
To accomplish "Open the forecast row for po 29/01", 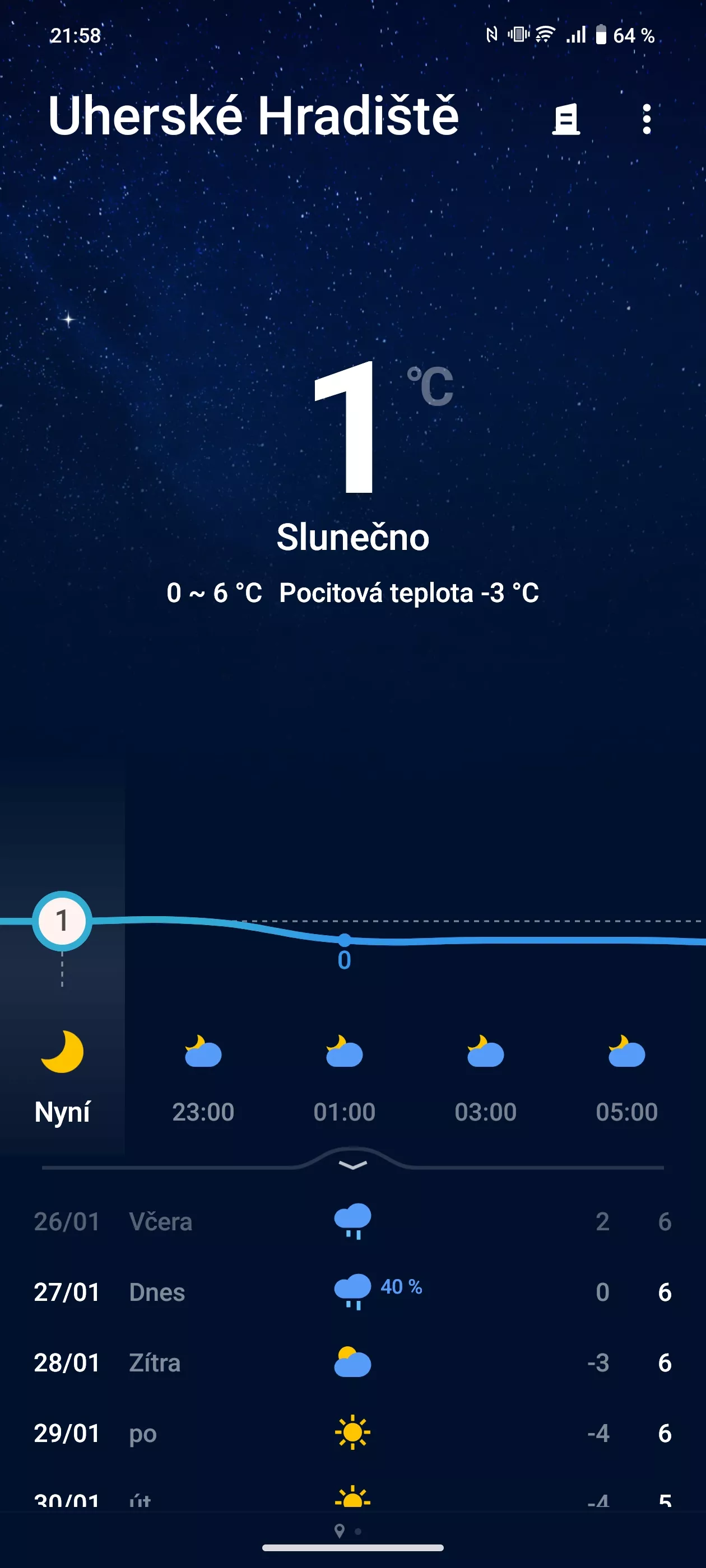I will [352, 1433].
